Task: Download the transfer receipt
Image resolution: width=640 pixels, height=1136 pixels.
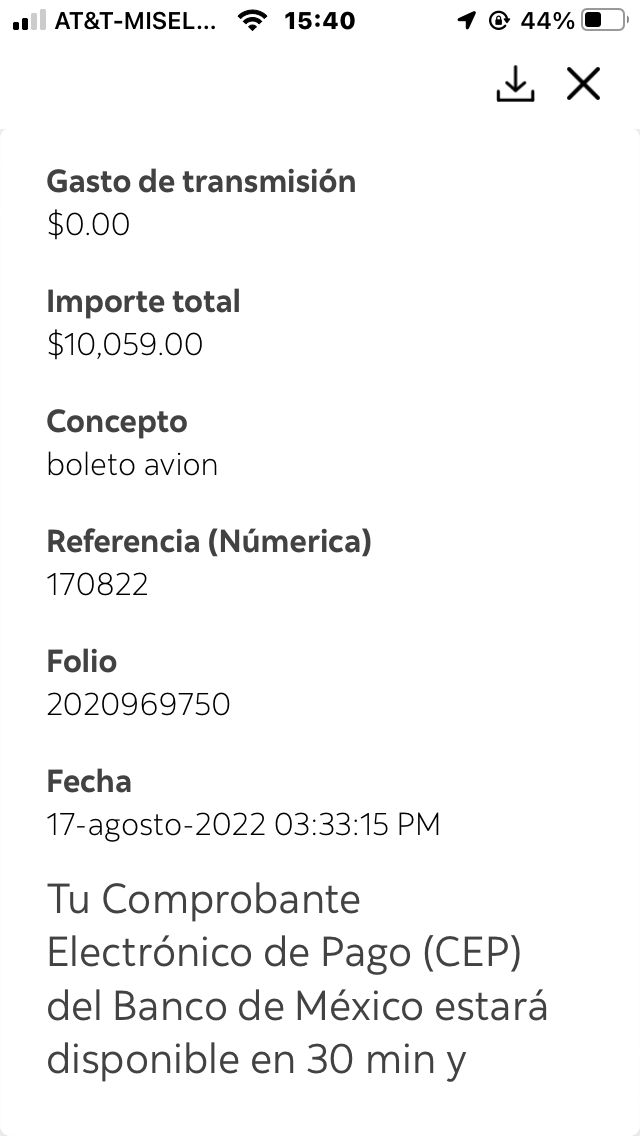Action: pyautogui.click(x=515, y=83)
